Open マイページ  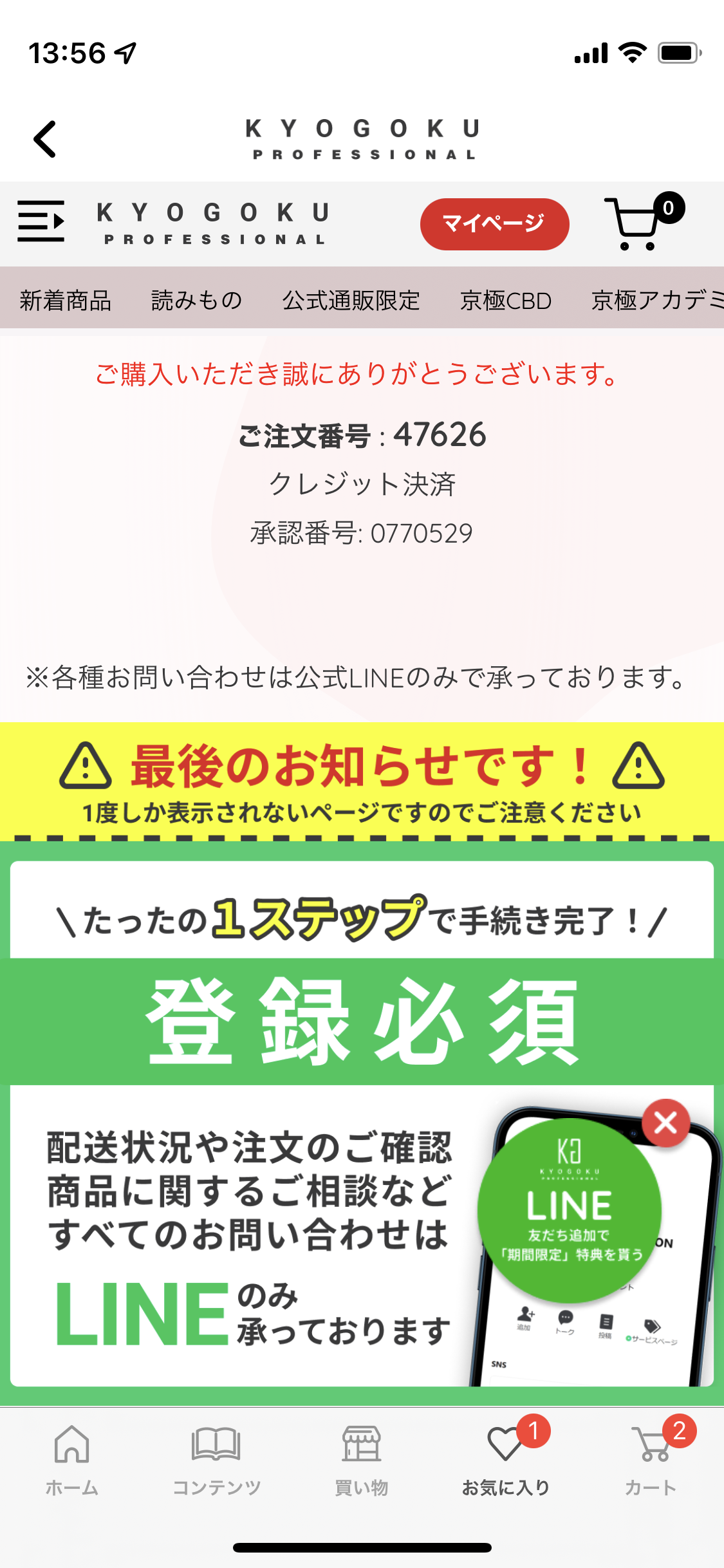[494, 223]
